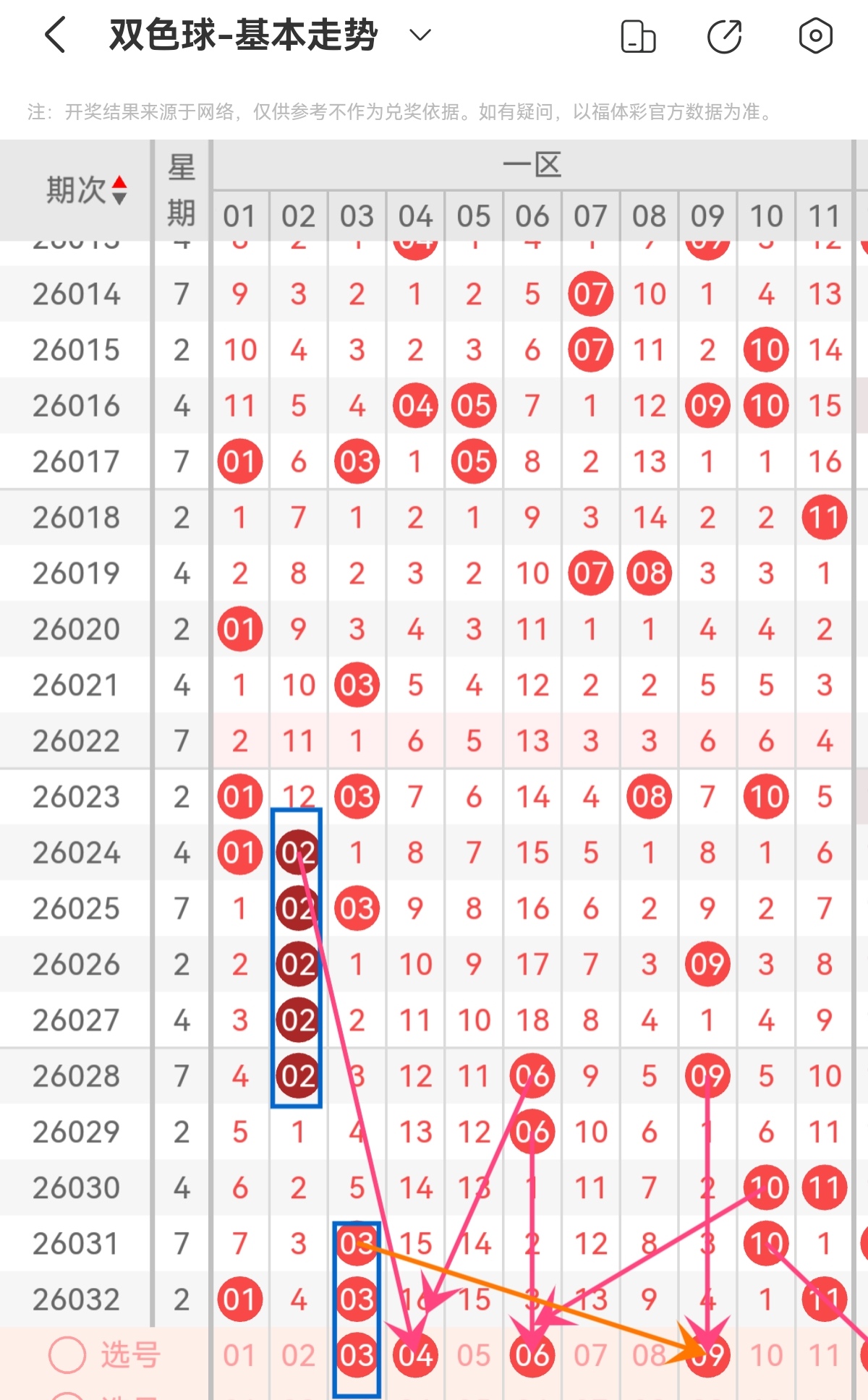Switch screen orientation with the rotate icon
Image resolution: width=868 pixels, height=1400 pixels.
coord(638,36)
